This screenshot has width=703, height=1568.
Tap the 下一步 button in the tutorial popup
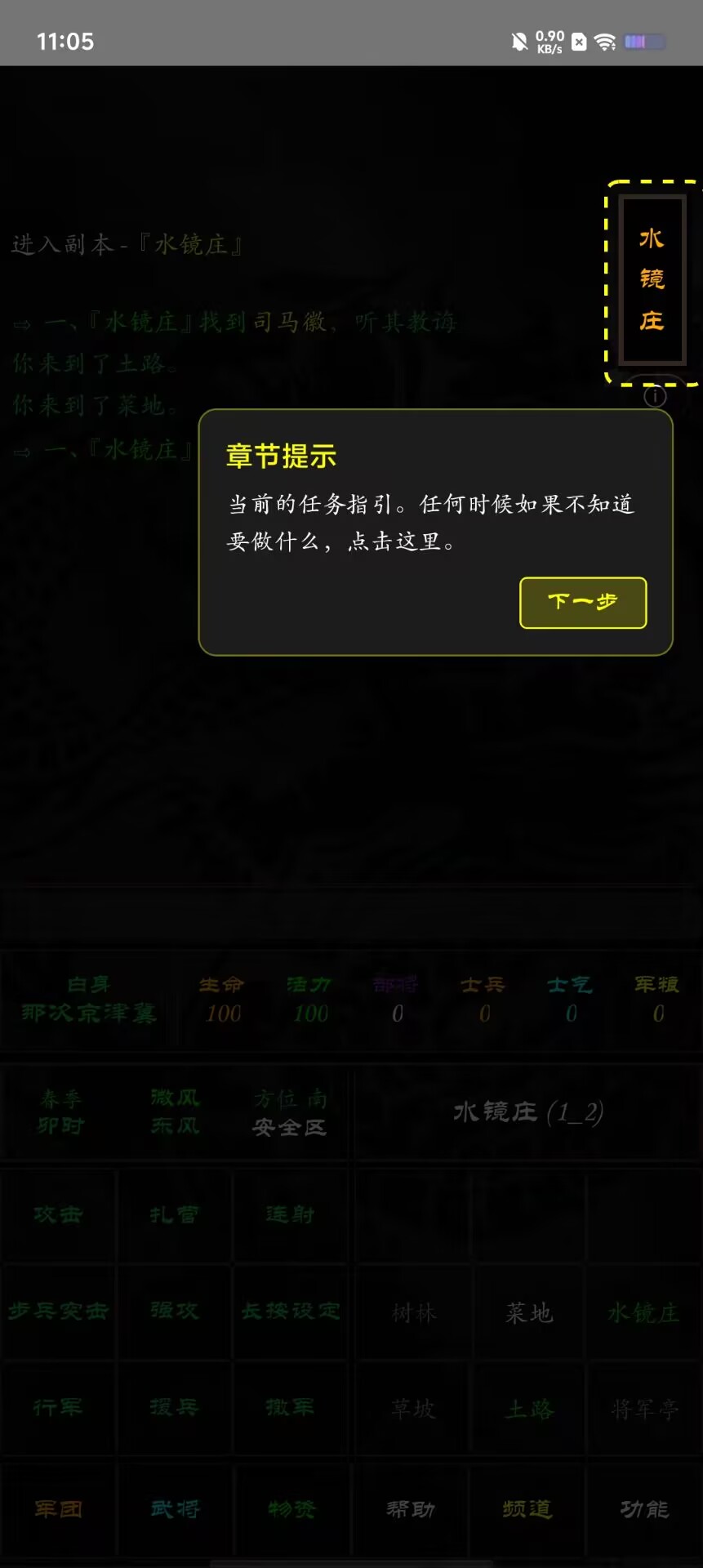point(583,603)
